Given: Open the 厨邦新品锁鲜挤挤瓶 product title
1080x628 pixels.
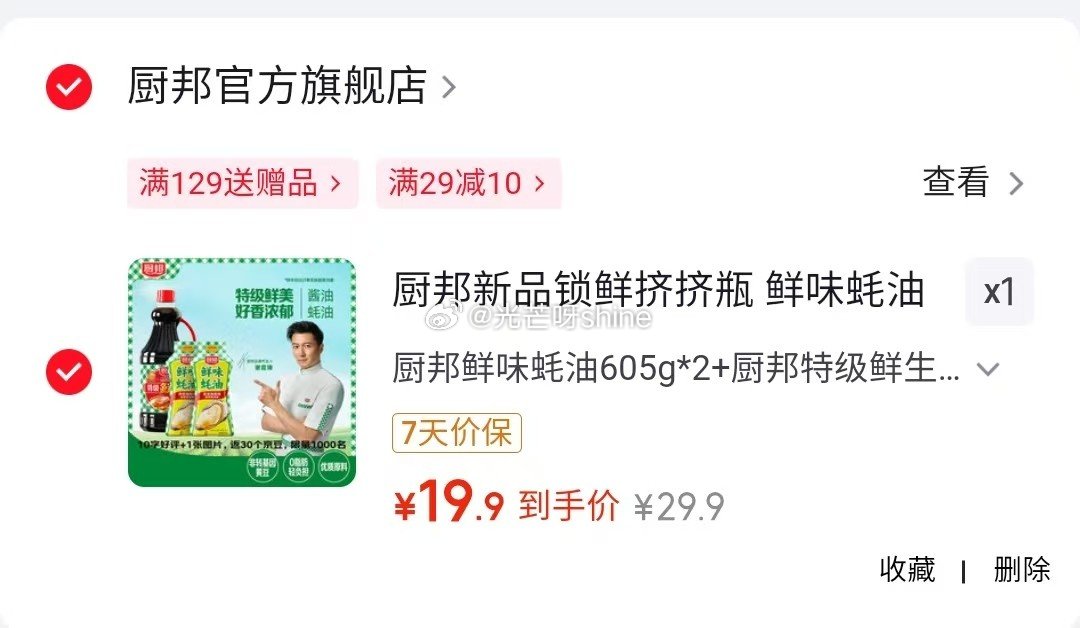Looking at the screenshot, I should point(657,291).
